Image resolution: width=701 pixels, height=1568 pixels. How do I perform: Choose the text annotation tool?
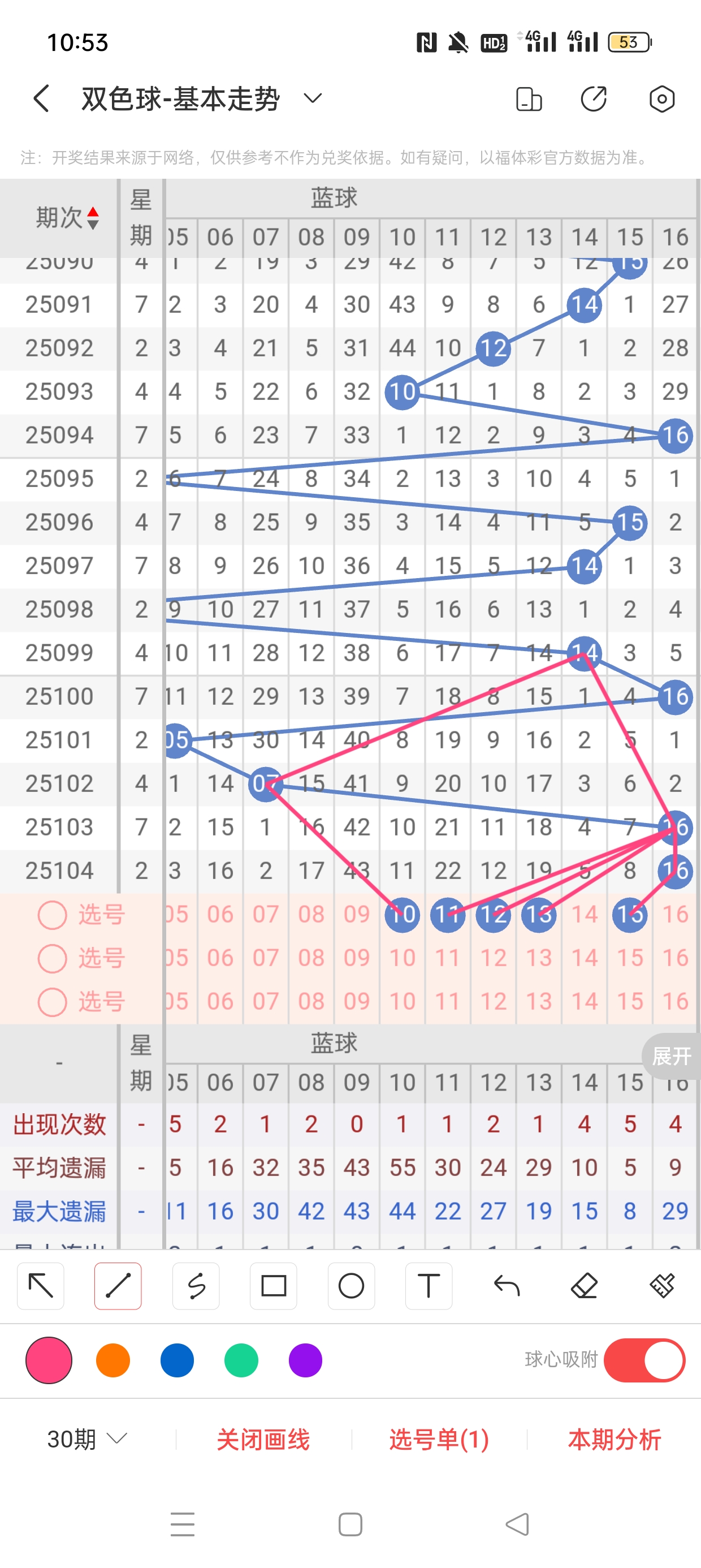(429, 1286)
